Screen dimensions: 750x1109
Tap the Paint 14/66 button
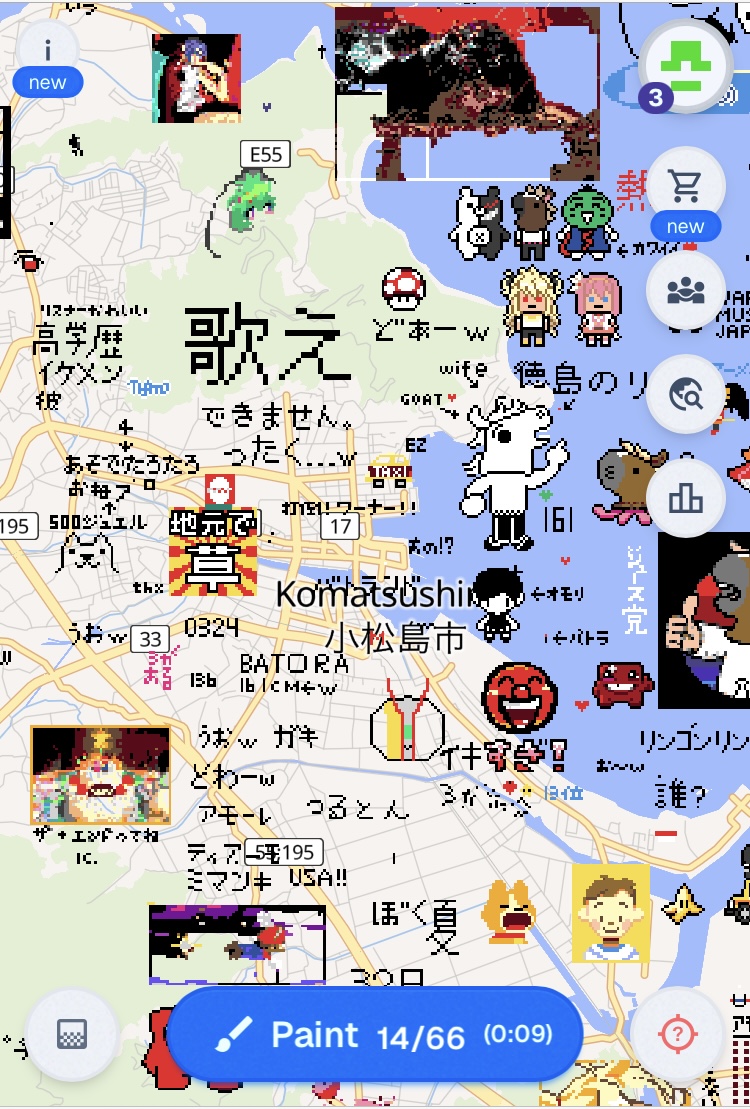[x=375, y=1035]
